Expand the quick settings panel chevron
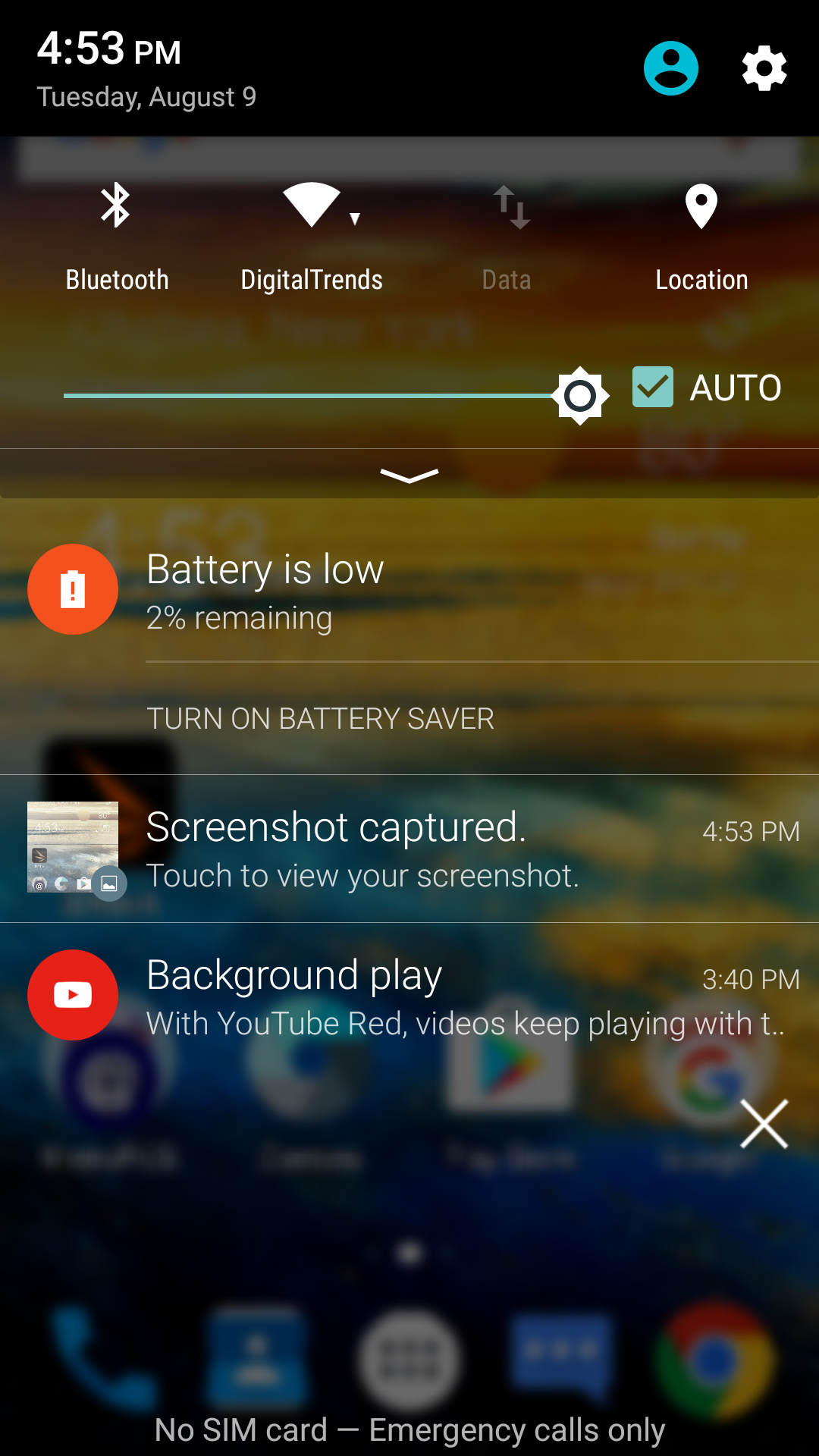Image resolution: width=819 pixels, height=1456 pixels. tap(409, 475)
